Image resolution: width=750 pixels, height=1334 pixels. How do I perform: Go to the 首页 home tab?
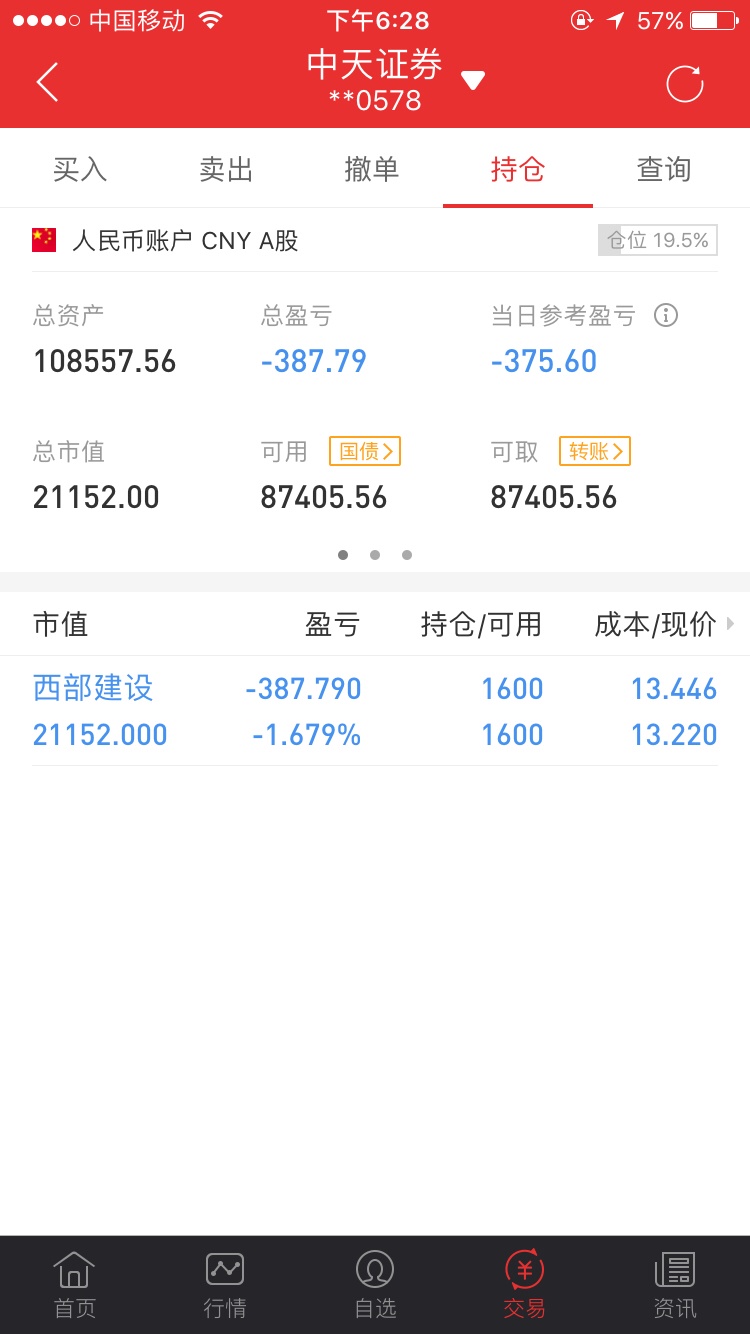pyautogui.click(x=75, y=1285)
